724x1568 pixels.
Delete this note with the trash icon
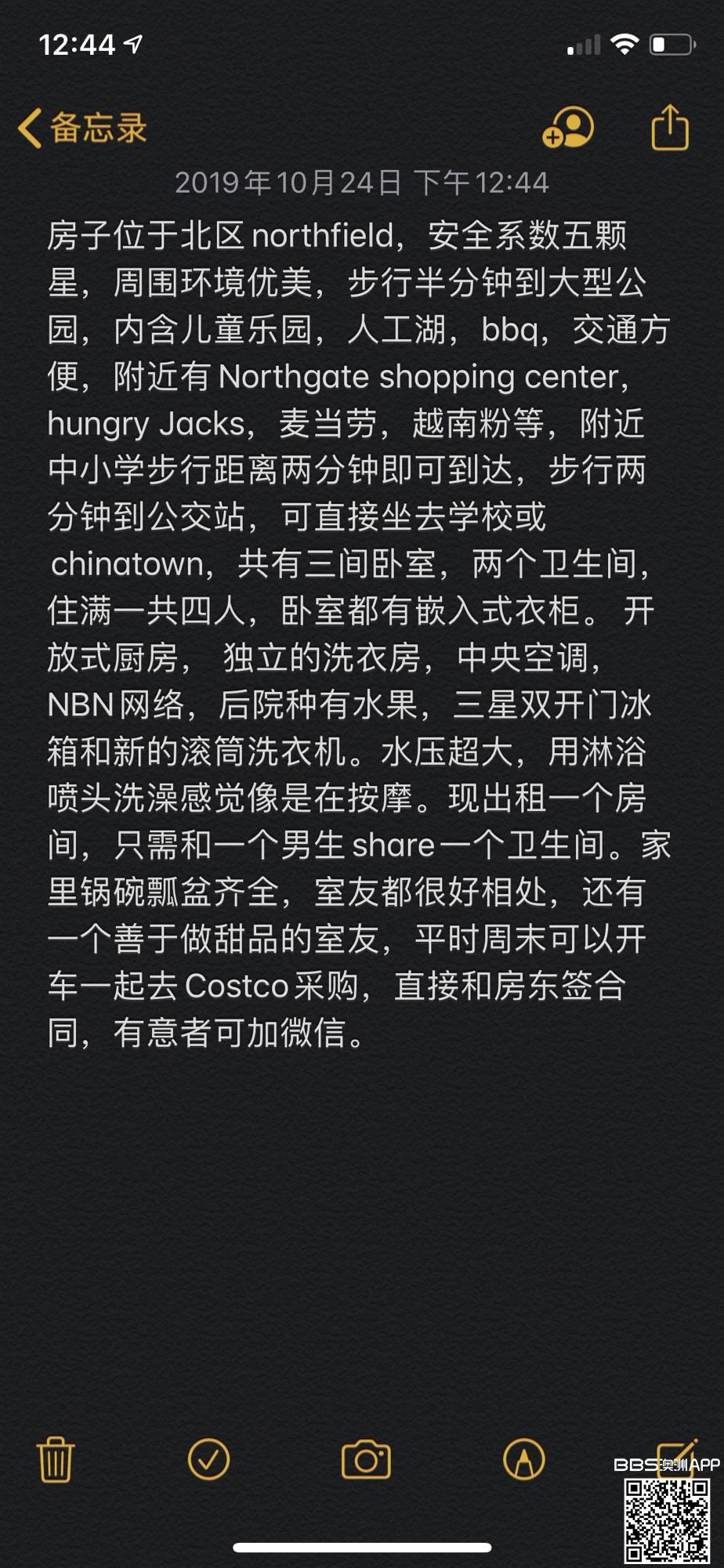point(56,1459)
